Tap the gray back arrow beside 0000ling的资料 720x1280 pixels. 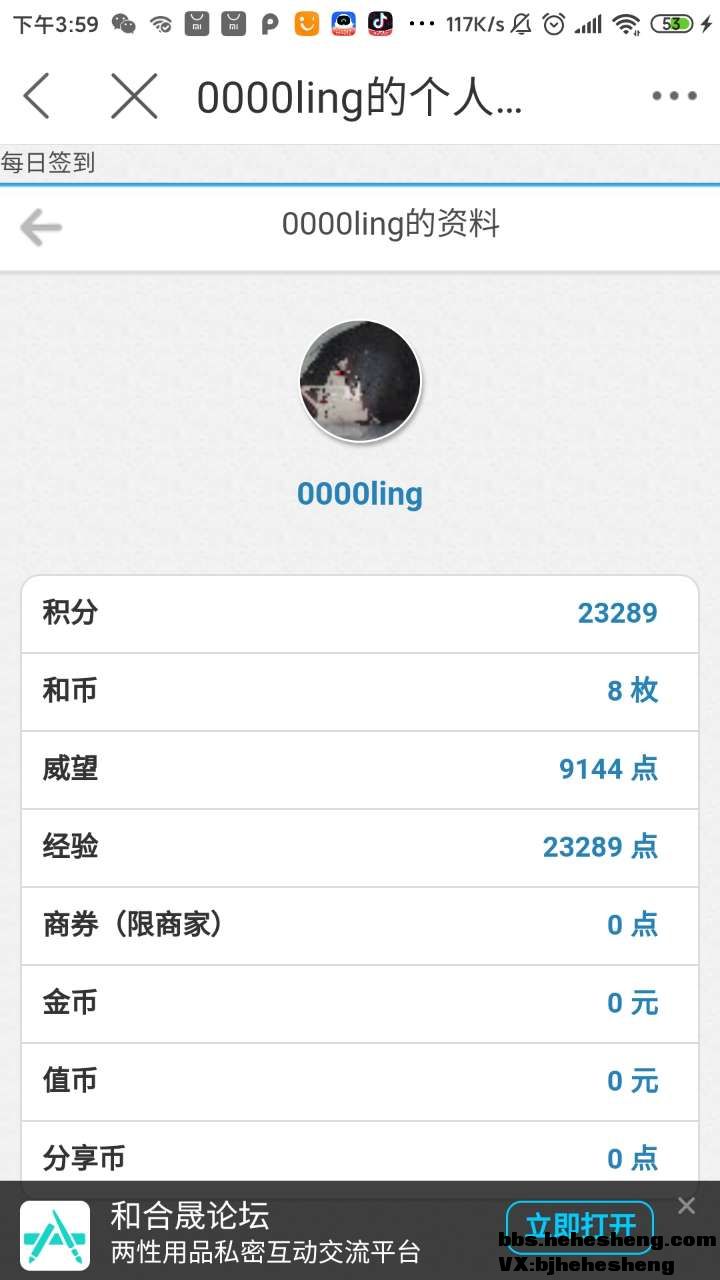pos(41,227)
